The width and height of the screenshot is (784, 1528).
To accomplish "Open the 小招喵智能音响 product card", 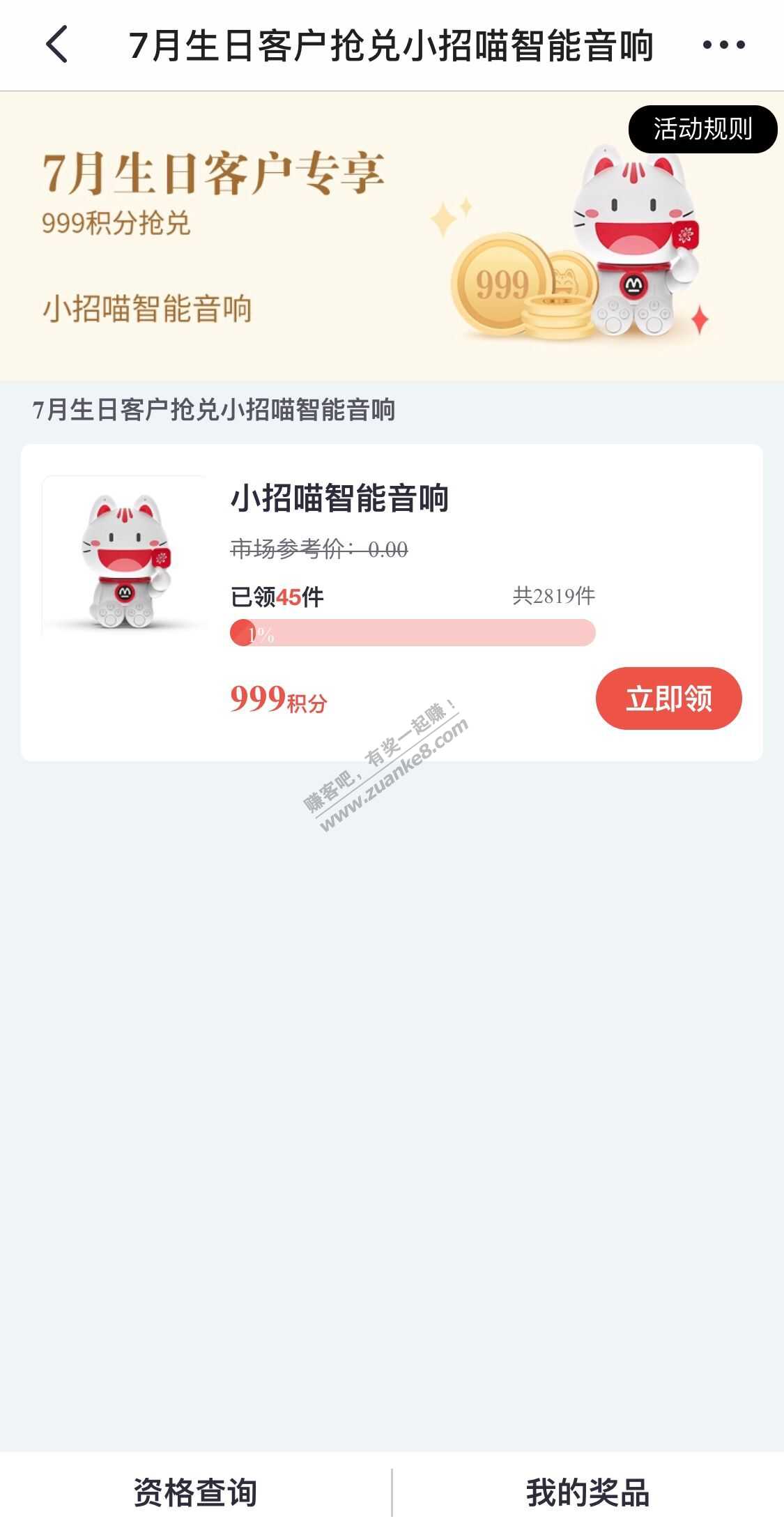I will click(339, 499).
